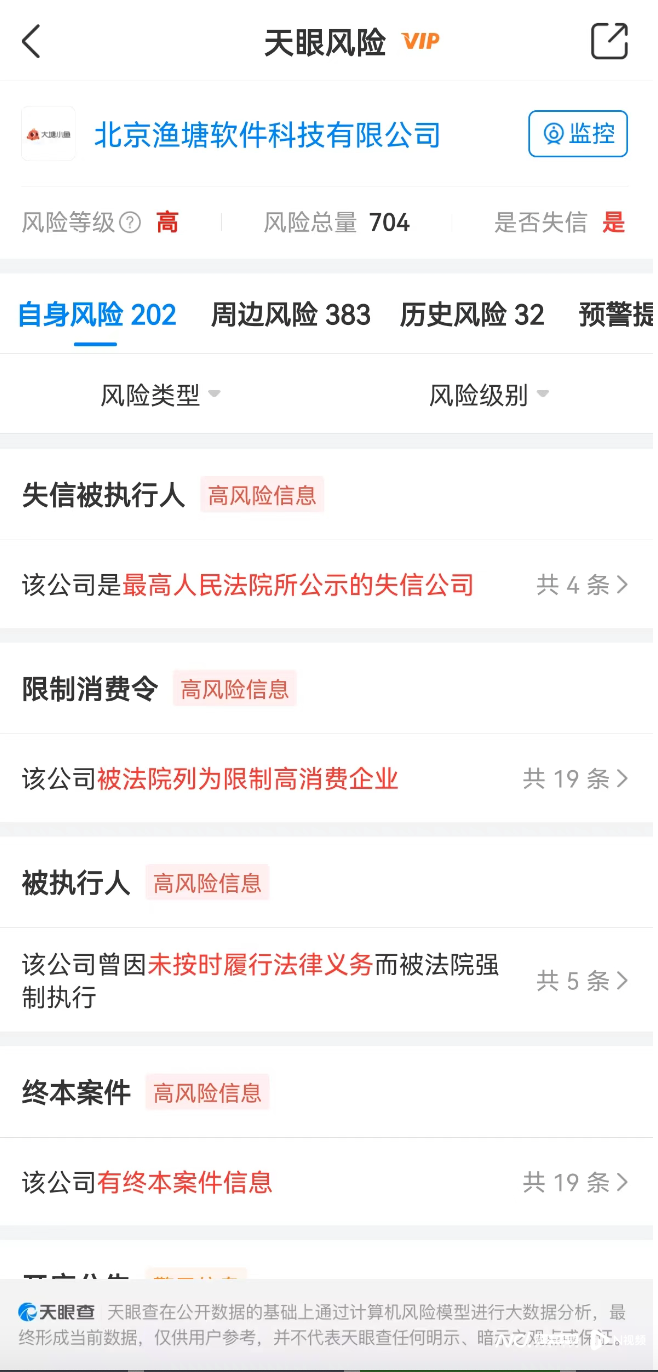Open the 预警提醒 tab

tap(615, 315)
